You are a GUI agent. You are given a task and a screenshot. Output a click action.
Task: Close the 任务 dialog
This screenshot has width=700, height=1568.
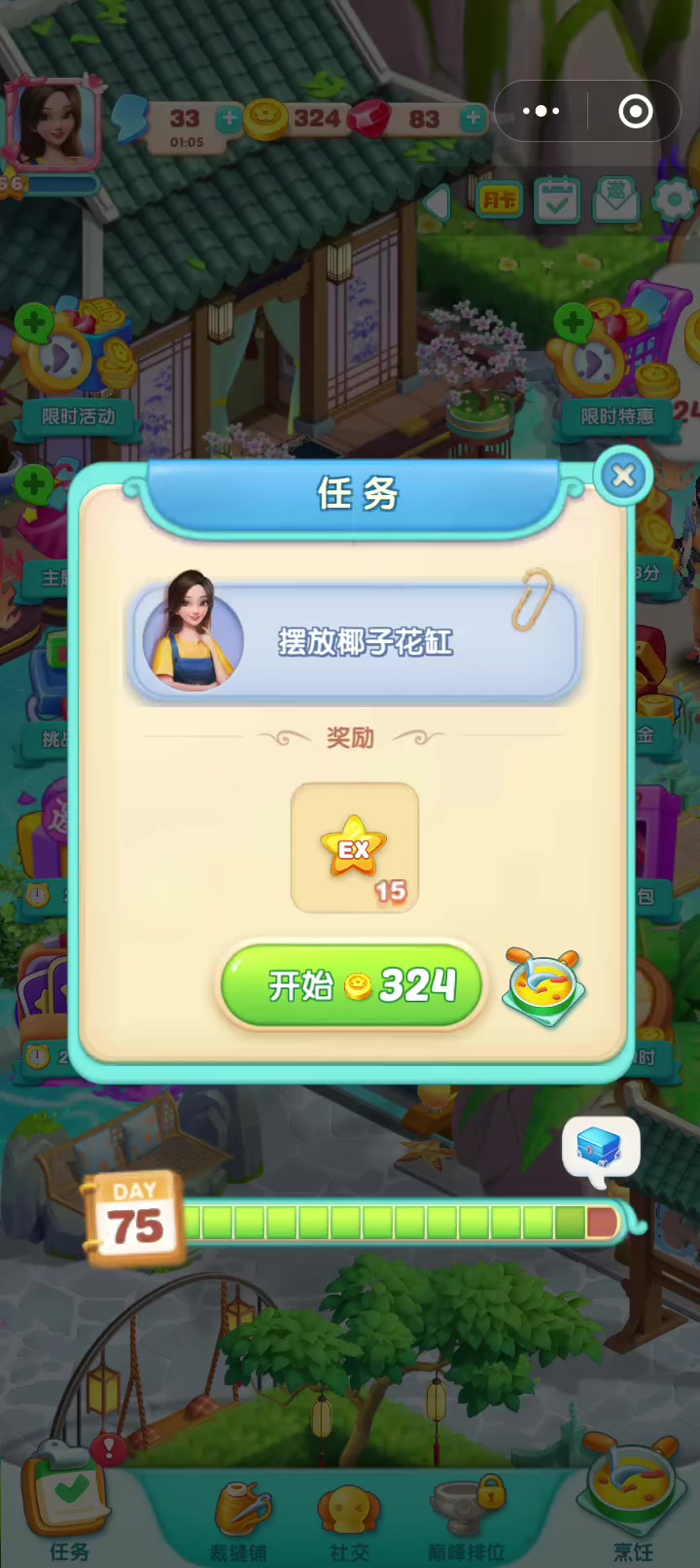[623, 476]
